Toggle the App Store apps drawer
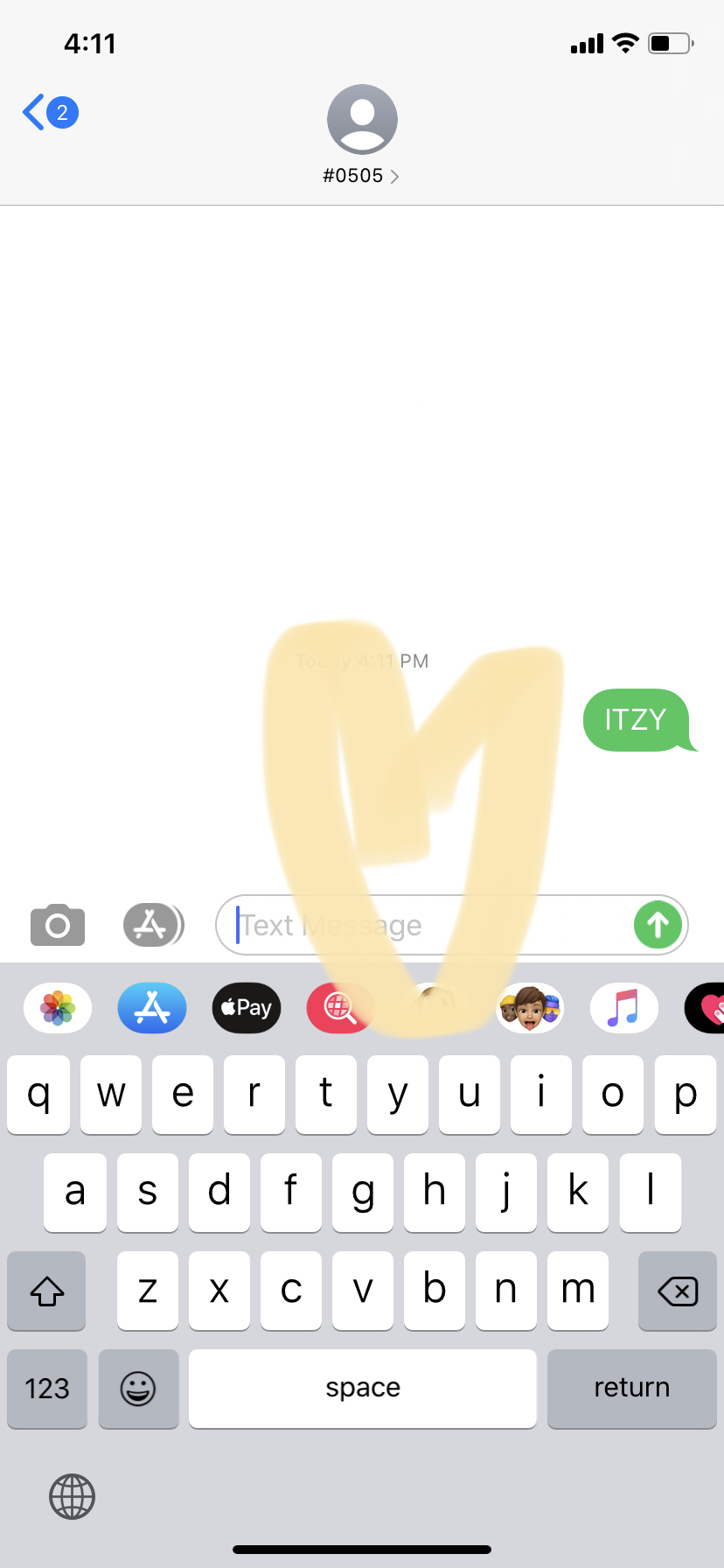Image resolution: width=724 pixels, height=1568 pixels. [153, 925]
